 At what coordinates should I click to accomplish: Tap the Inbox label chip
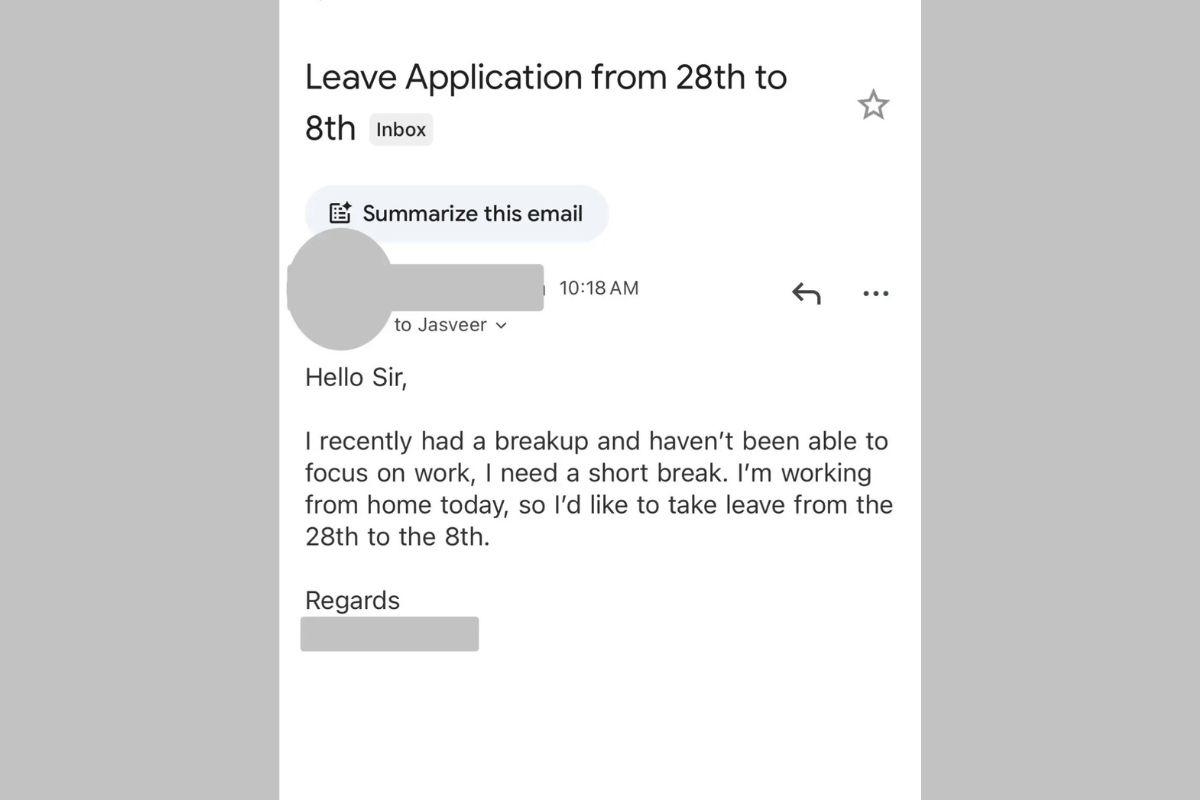coord(401,130)
